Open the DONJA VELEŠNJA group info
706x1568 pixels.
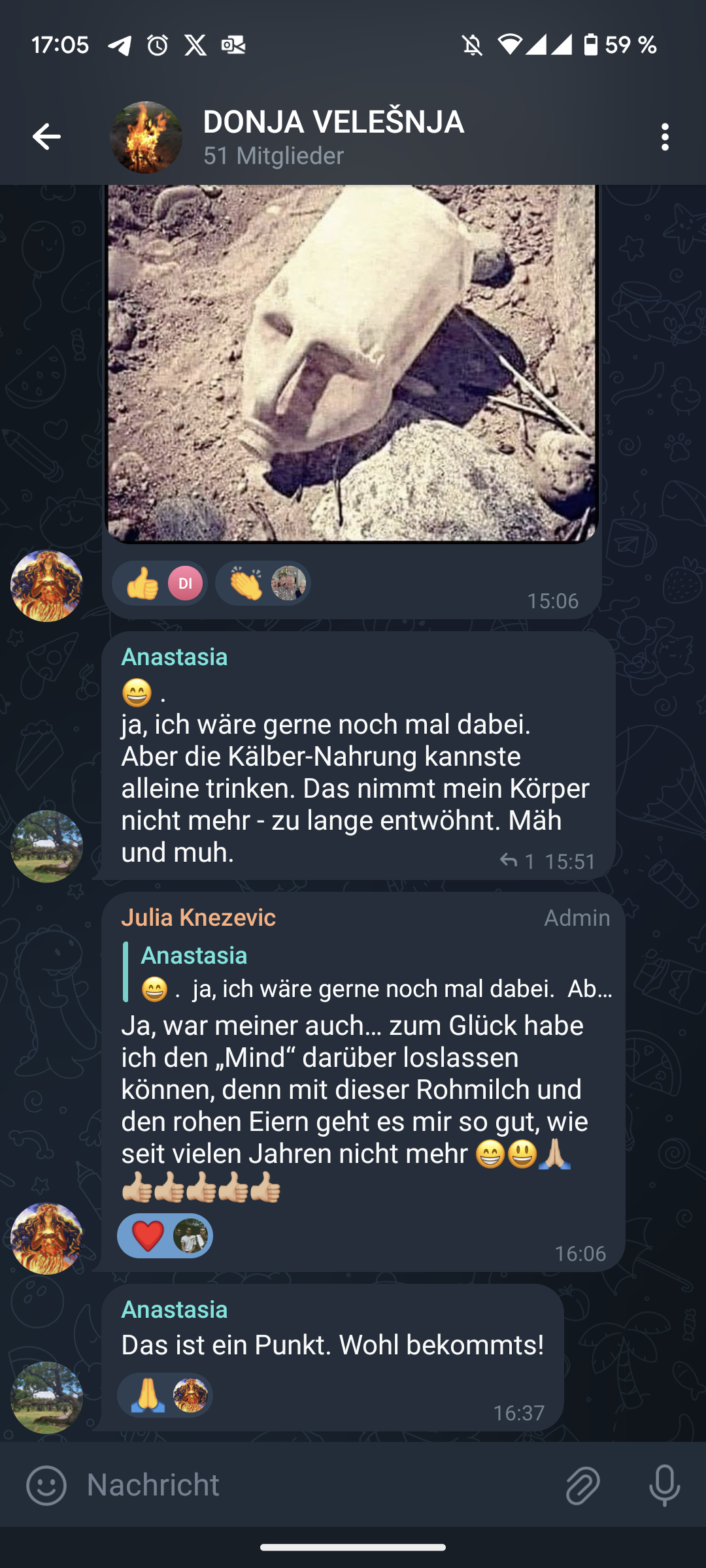pyautogui.click(x=333, y=136)
